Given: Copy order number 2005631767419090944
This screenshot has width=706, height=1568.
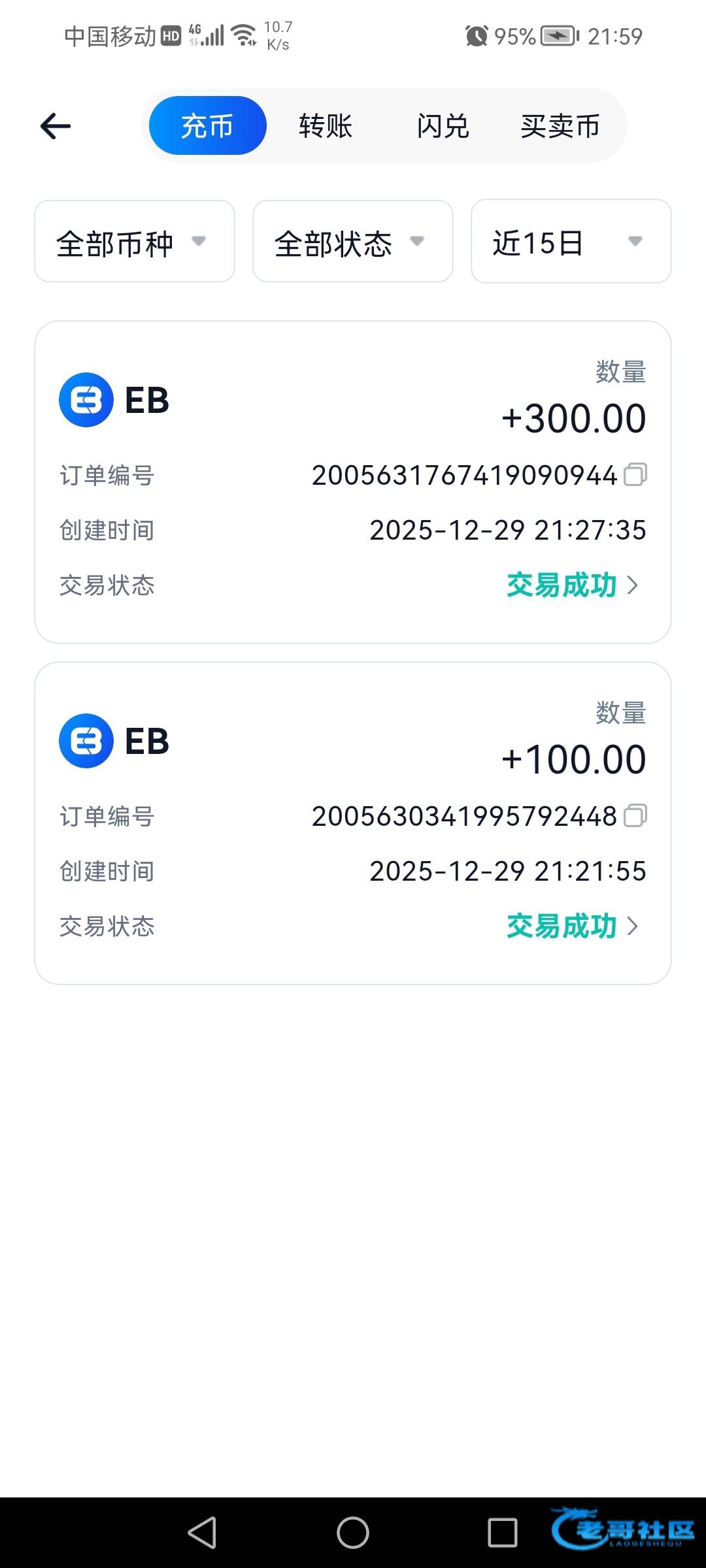Looking at the screenshot, I should pyautogui.click(x=635, y=475).
